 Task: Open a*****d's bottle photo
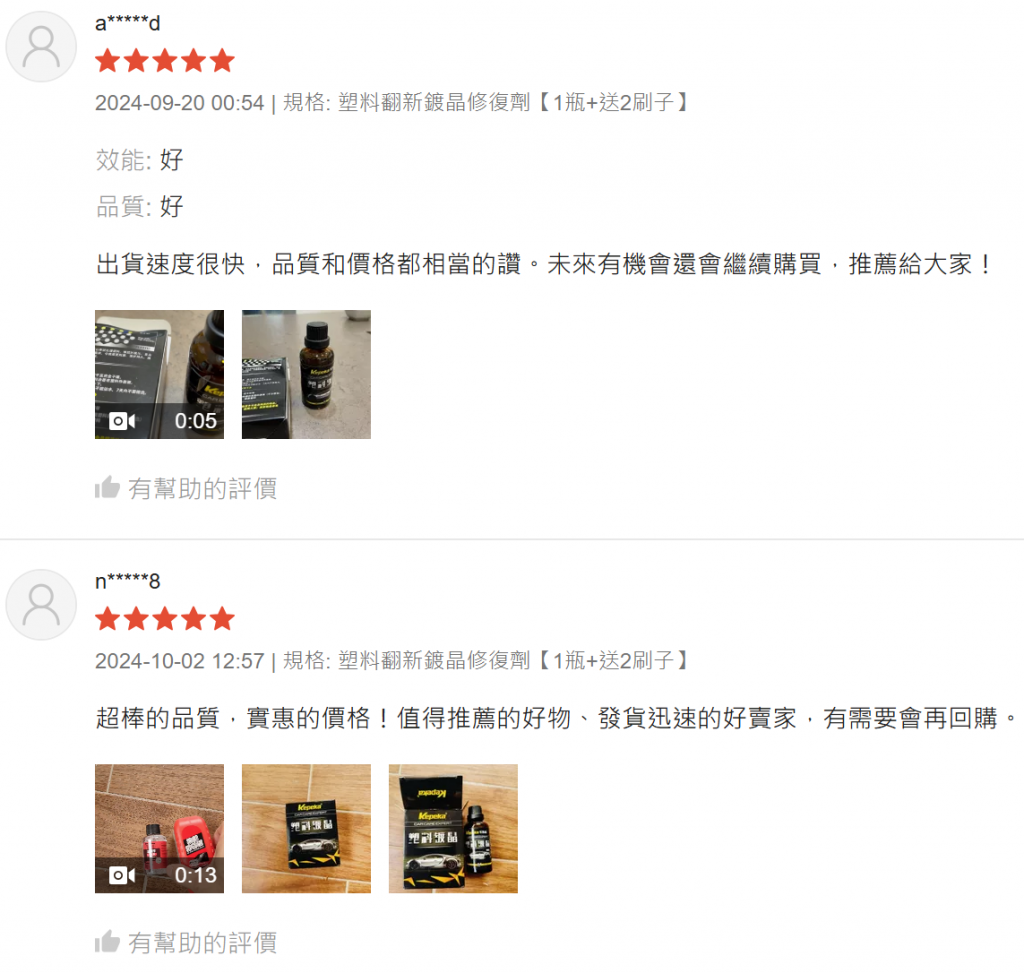click(x=306, y=374)
